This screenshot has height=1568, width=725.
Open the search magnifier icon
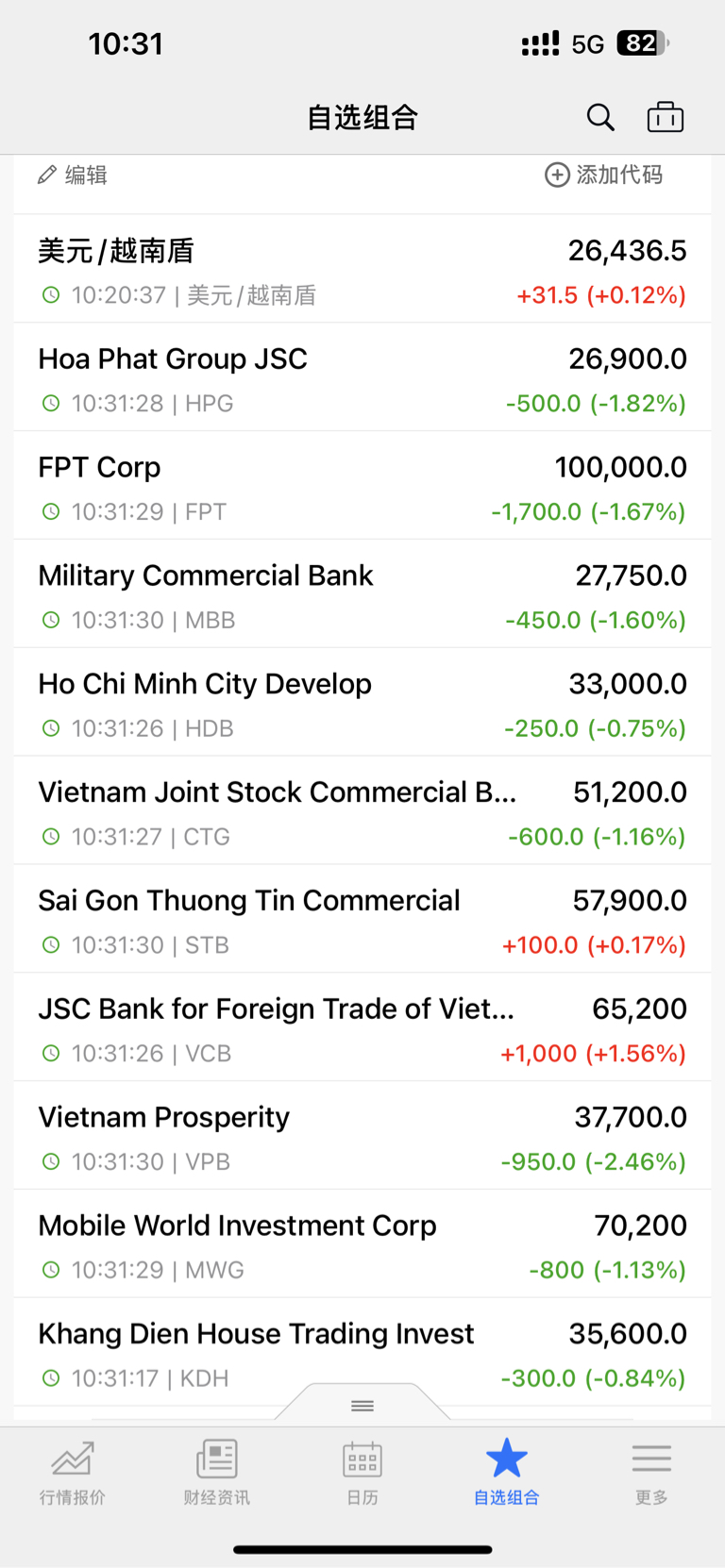pyautogui.click(x=600, y=118)
